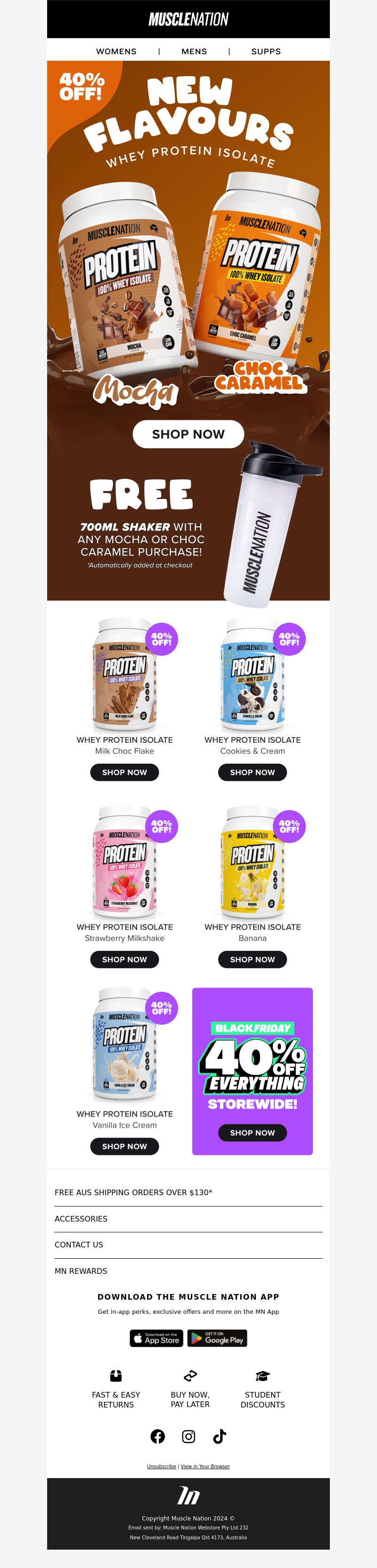The image size is (377, 1568).
Task: Download the app from App Store
Action: coord(156,1339)
